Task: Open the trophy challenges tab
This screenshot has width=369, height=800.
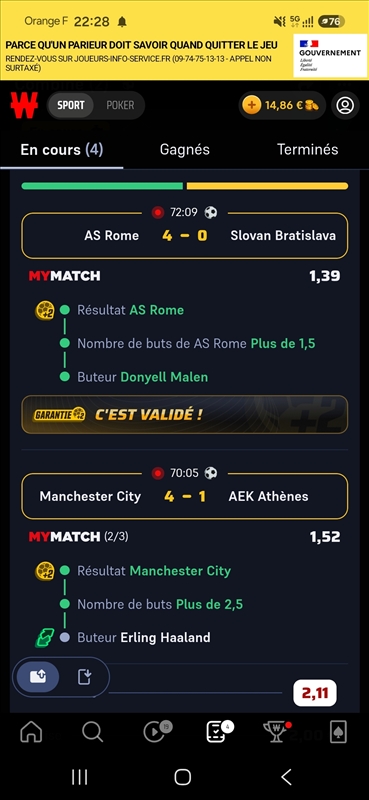Action: pos(276,732)
